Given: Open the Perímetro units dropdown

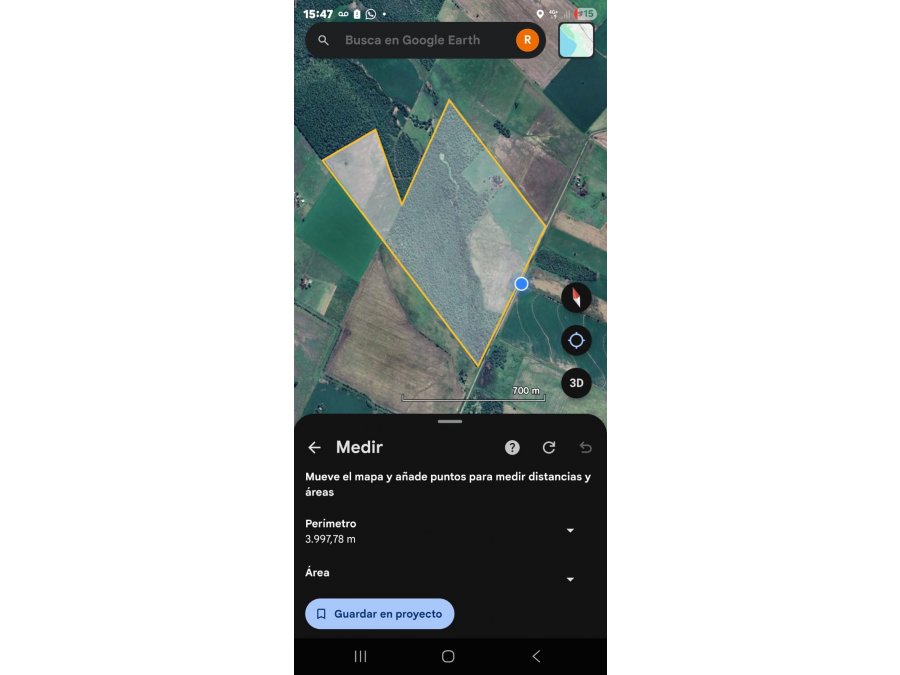Looking at the screenshot, I should pyautogui.click(x=570, y=531).
